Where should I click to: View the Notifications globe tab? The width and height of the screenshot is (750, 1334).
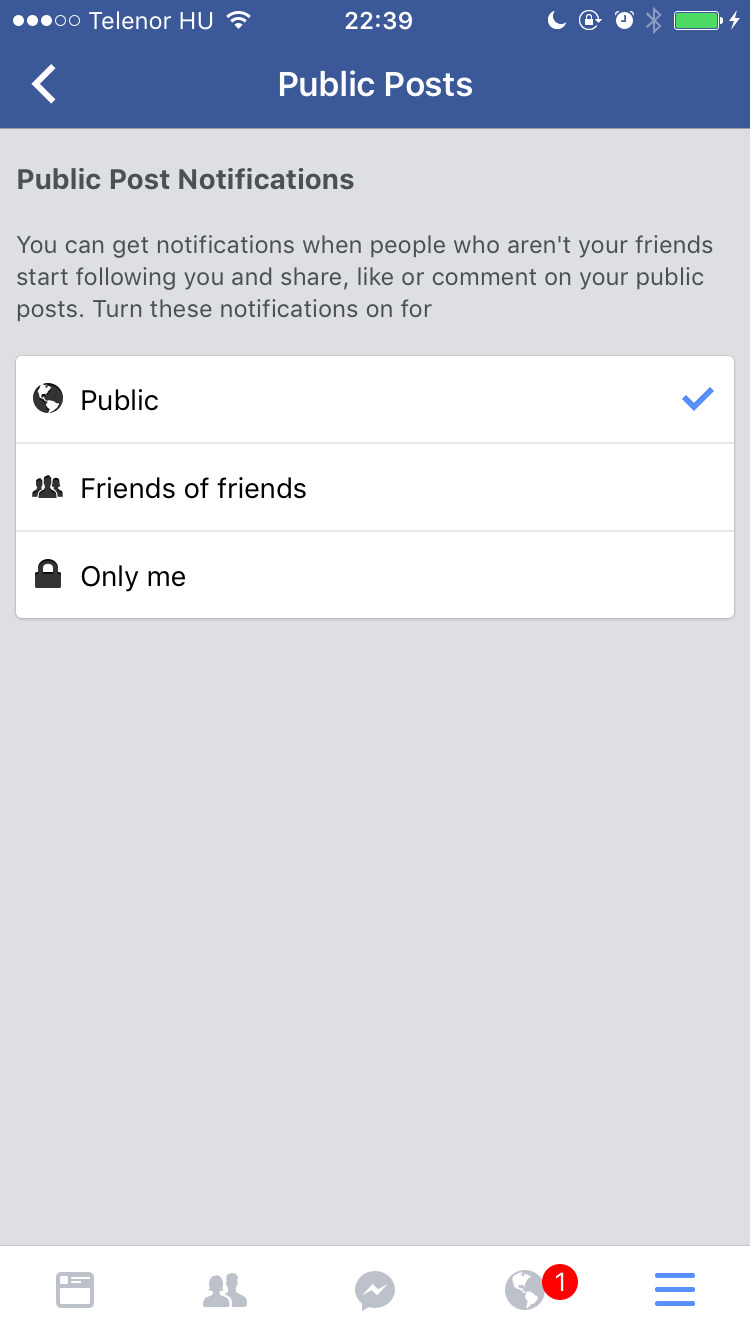[x=525, y=1290]
